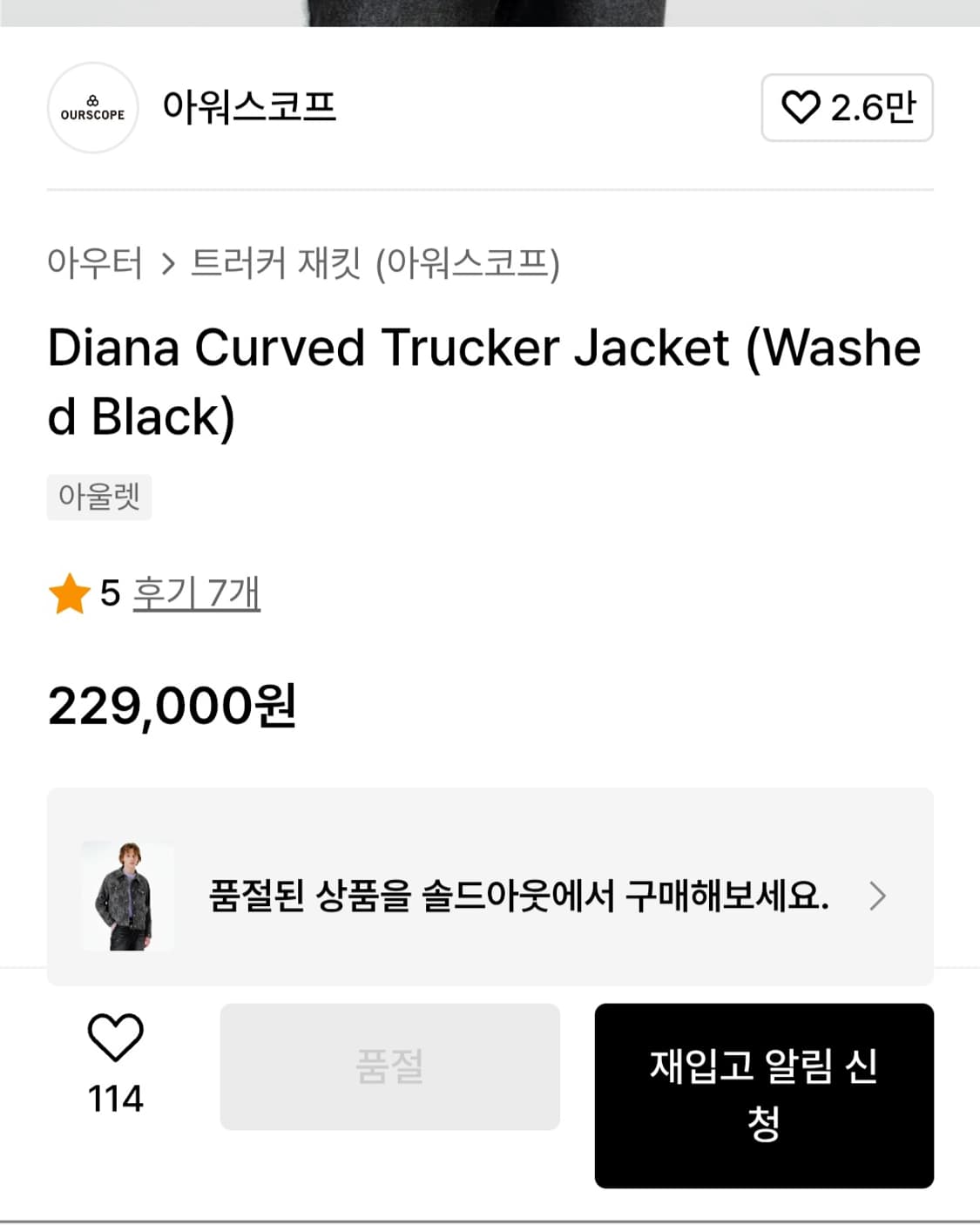Click the breadcrumb separator chevron after 아우터

[169, 264]
